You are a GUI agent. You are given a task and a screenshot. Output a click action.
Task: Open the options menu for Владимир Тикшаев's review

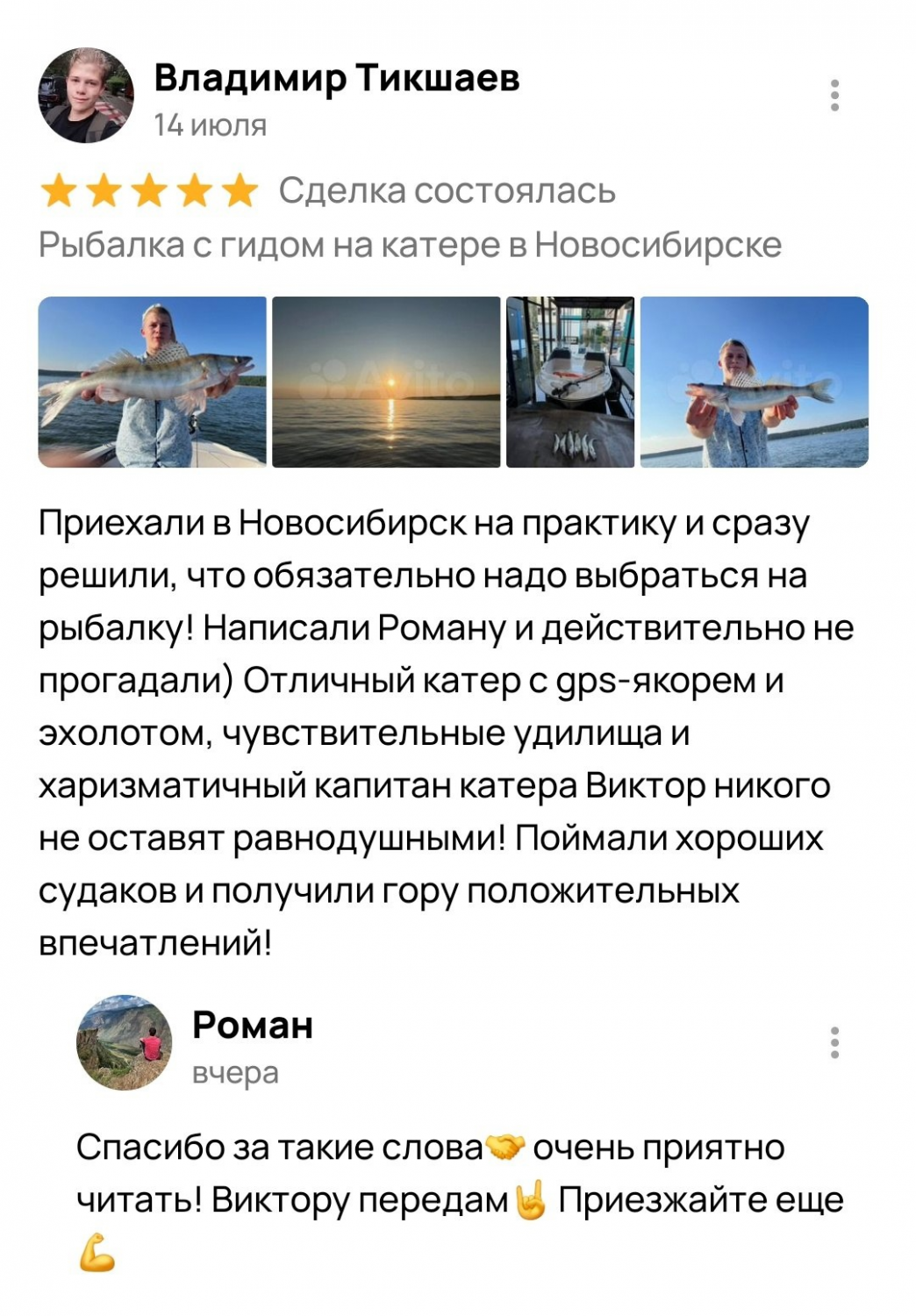point(834,96)
